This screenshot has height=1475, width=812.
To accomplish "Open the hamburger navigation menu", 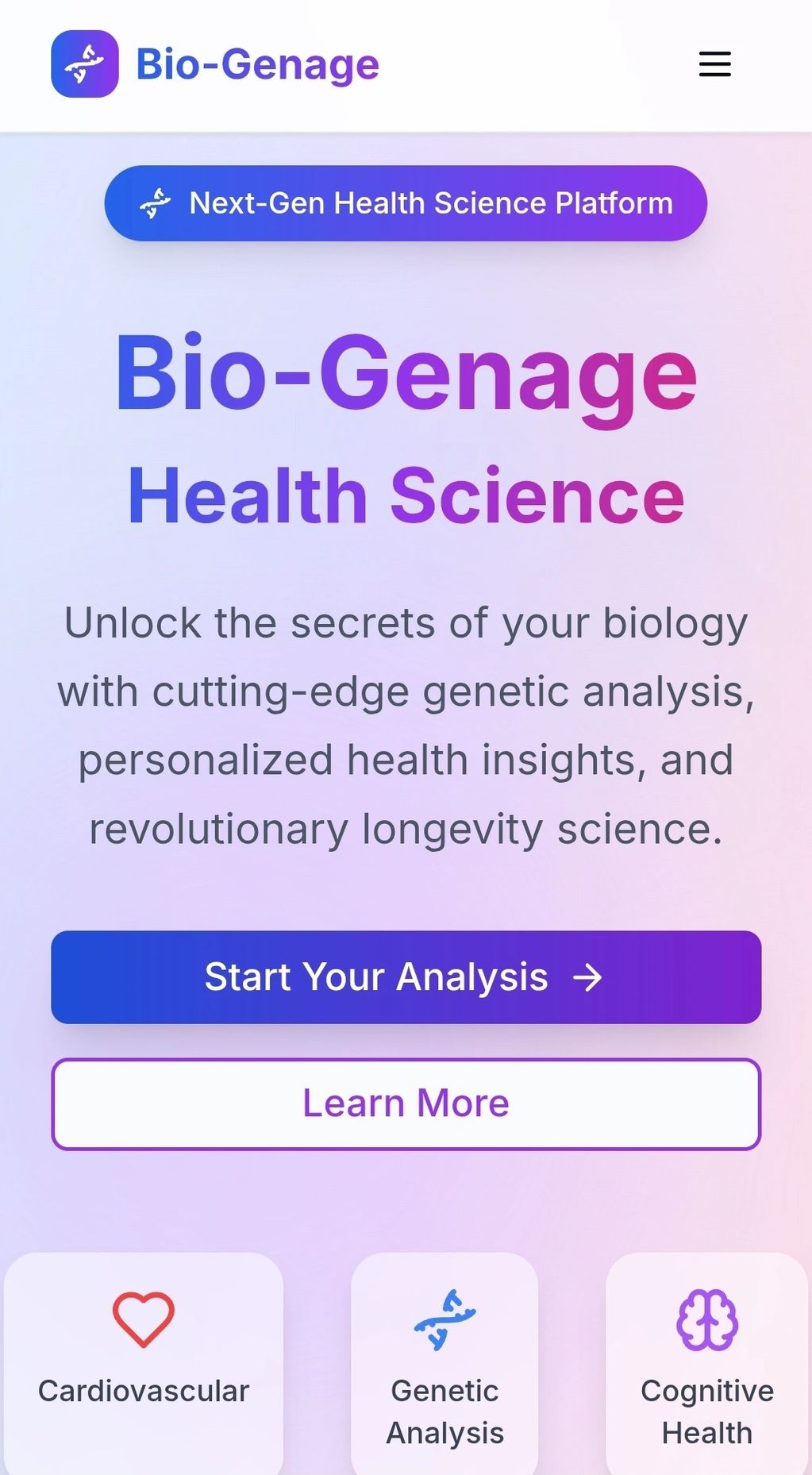I will 714,64.
